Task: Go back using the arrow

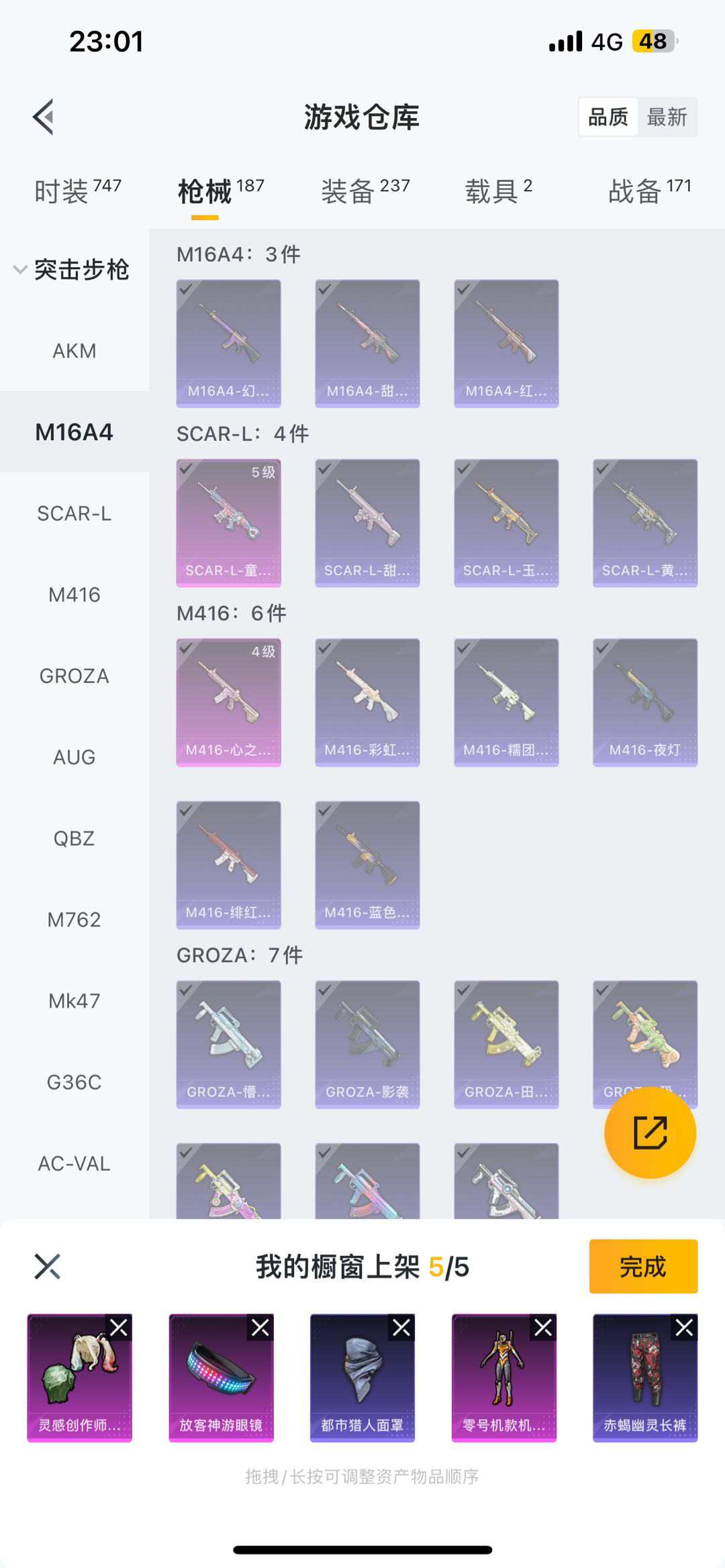Action: tap(44, 117)
